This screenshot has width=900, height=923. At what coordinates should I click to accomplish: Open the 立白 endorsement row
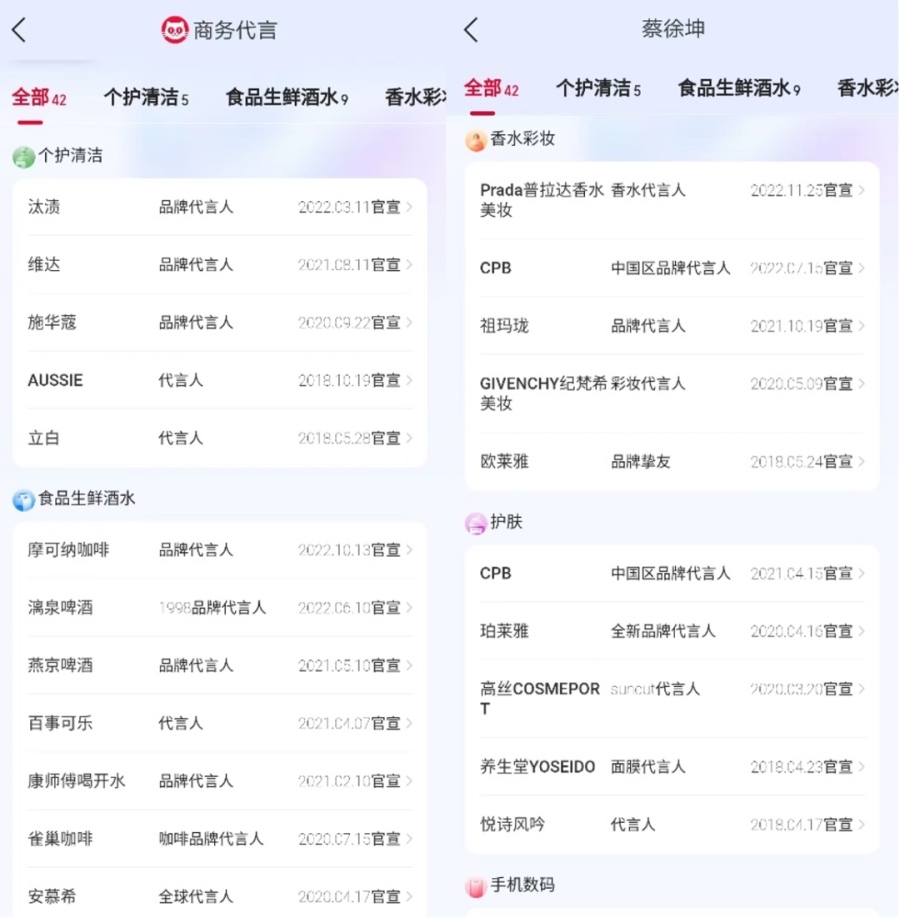tap(219, 438)
